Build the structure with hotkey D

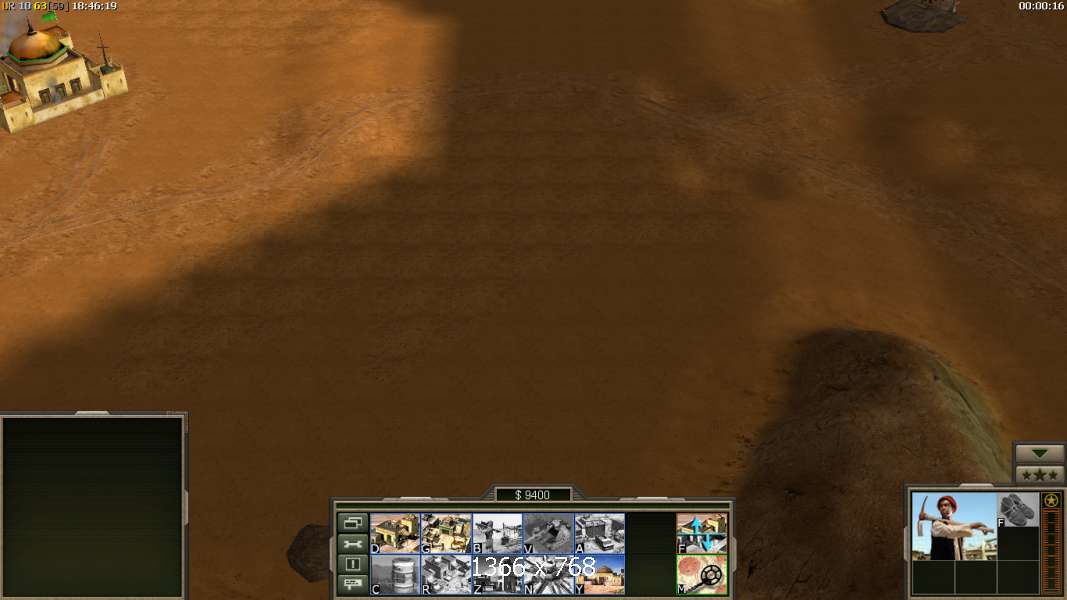click(395, 533)
